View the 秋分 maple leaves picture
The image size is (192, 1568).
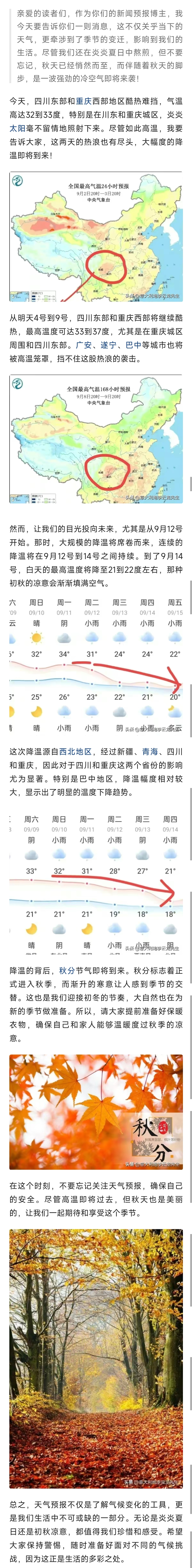click(96, 1112)
